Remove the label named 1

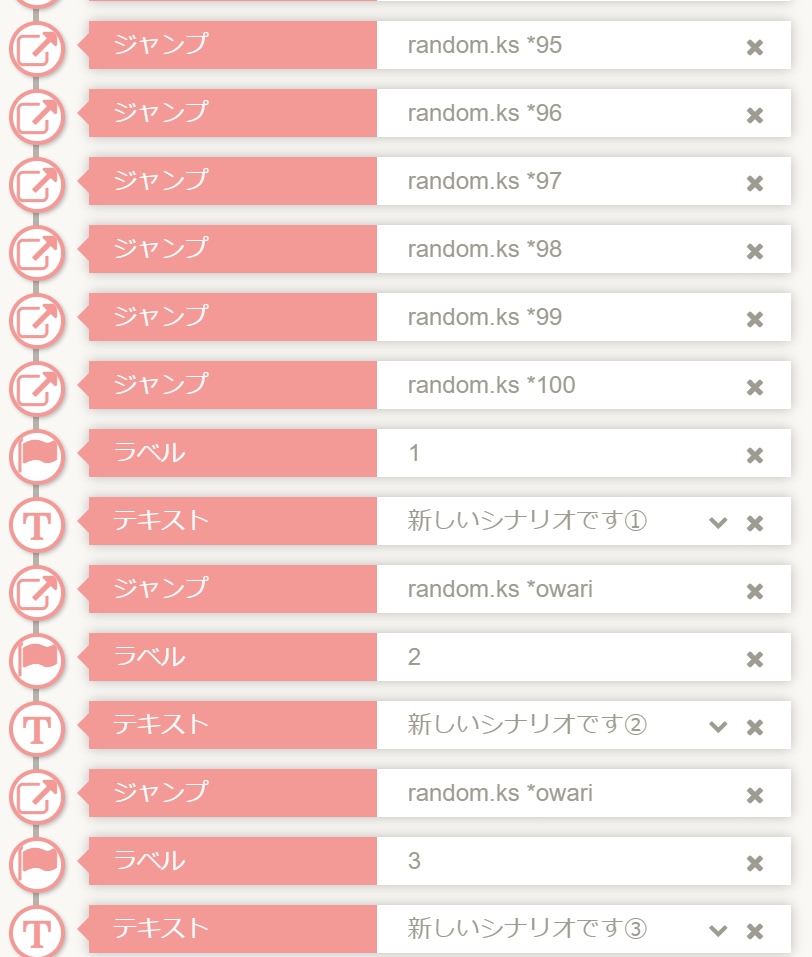[x=755, y=455]
